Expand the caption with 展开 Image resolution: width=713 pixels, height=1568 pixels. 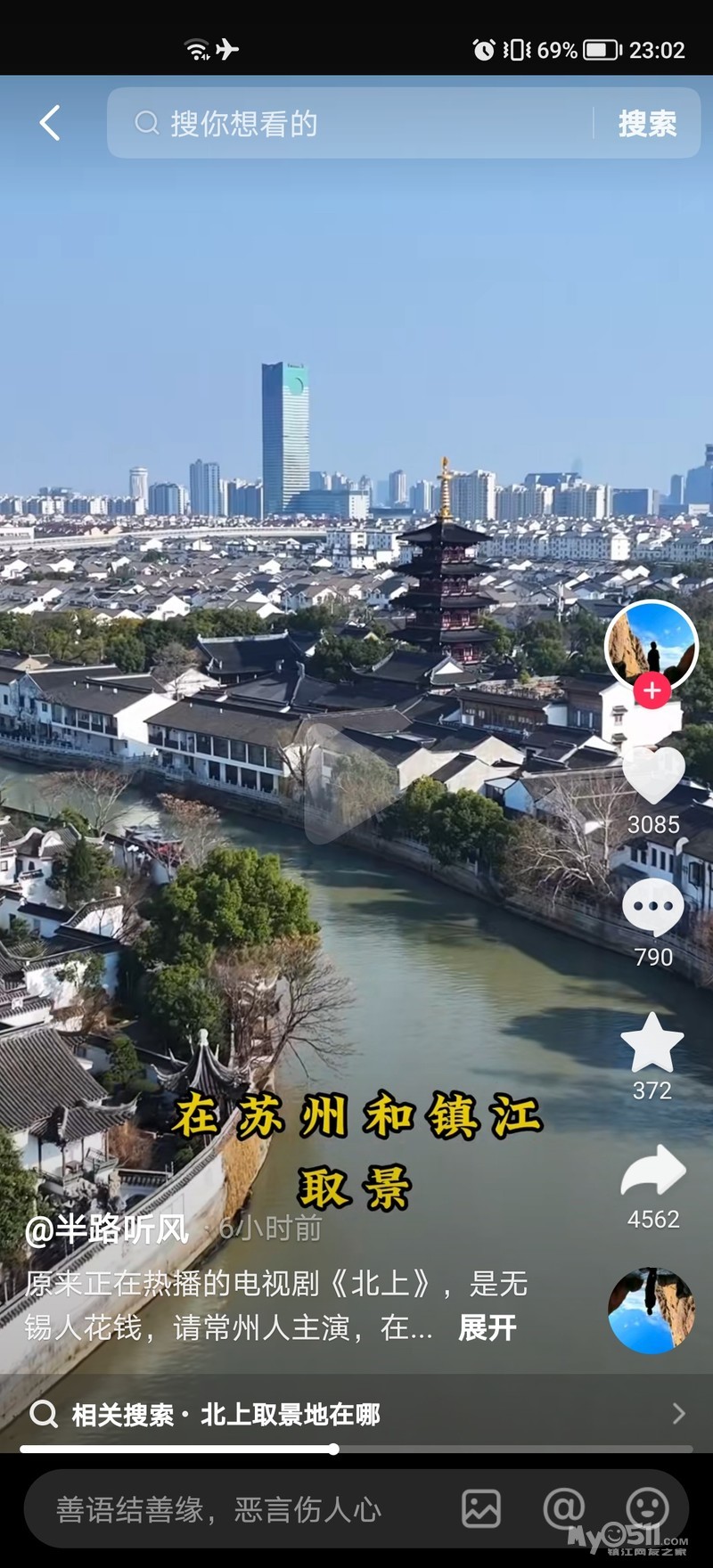[x=488, y=1328]
